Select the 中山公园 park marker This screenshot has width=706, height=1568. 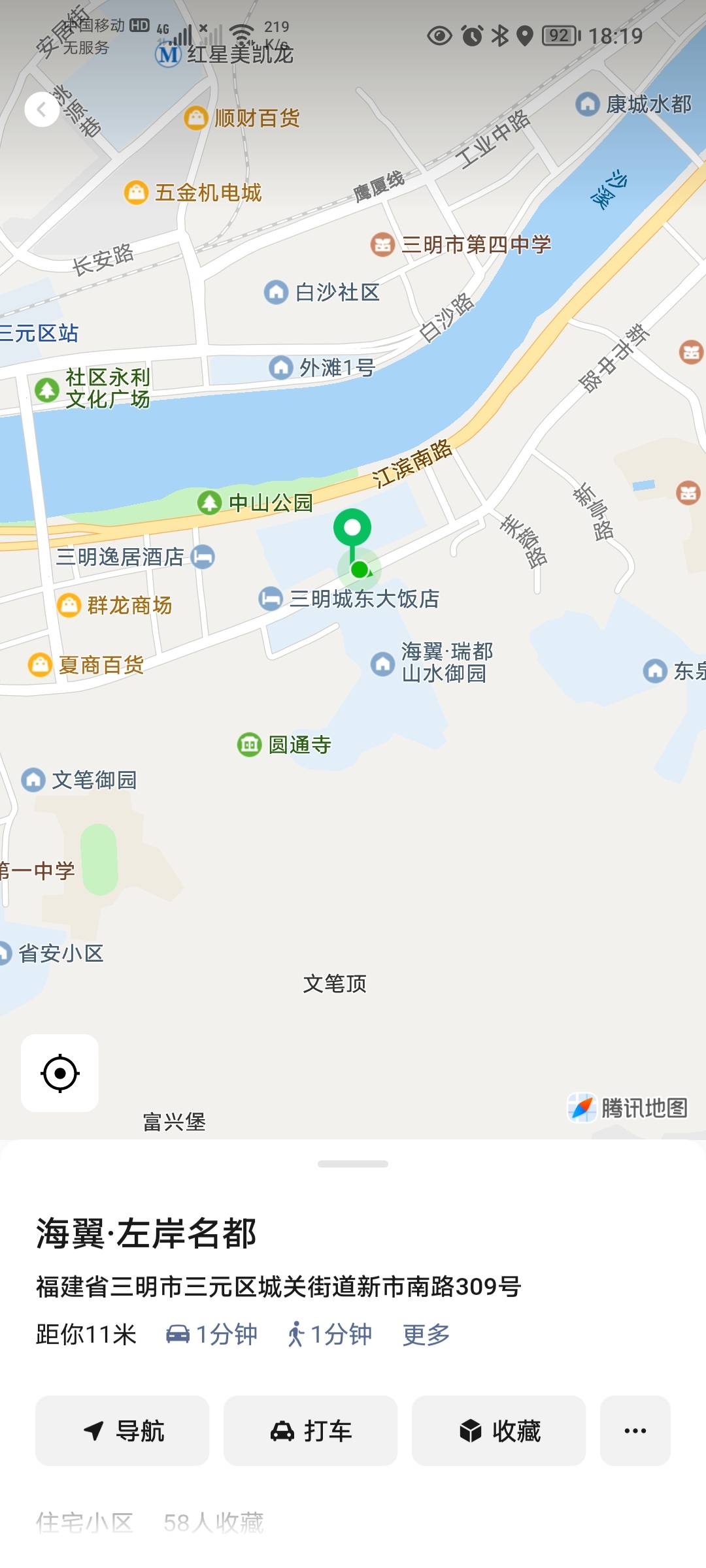(210, 502)
